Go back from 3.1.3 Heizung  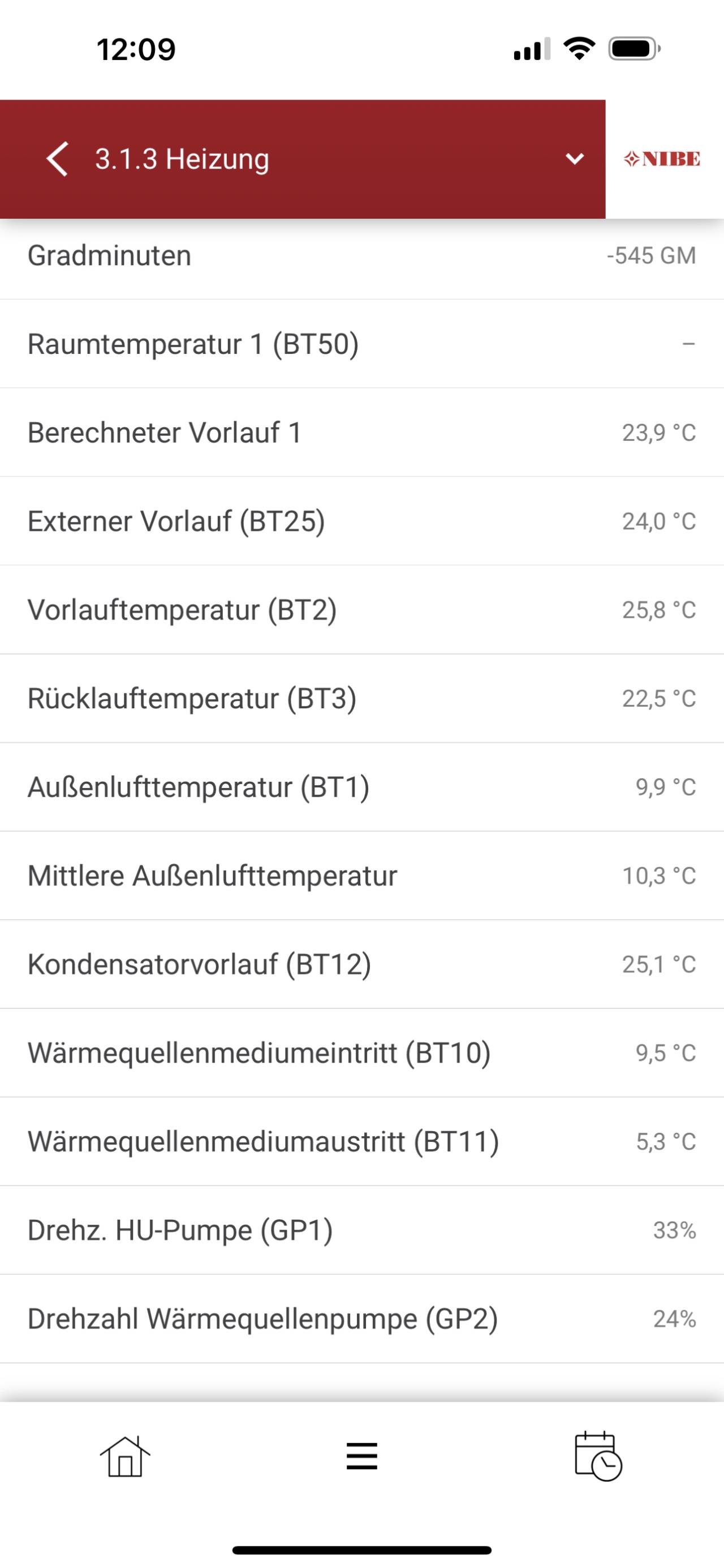tap(57, 159)
